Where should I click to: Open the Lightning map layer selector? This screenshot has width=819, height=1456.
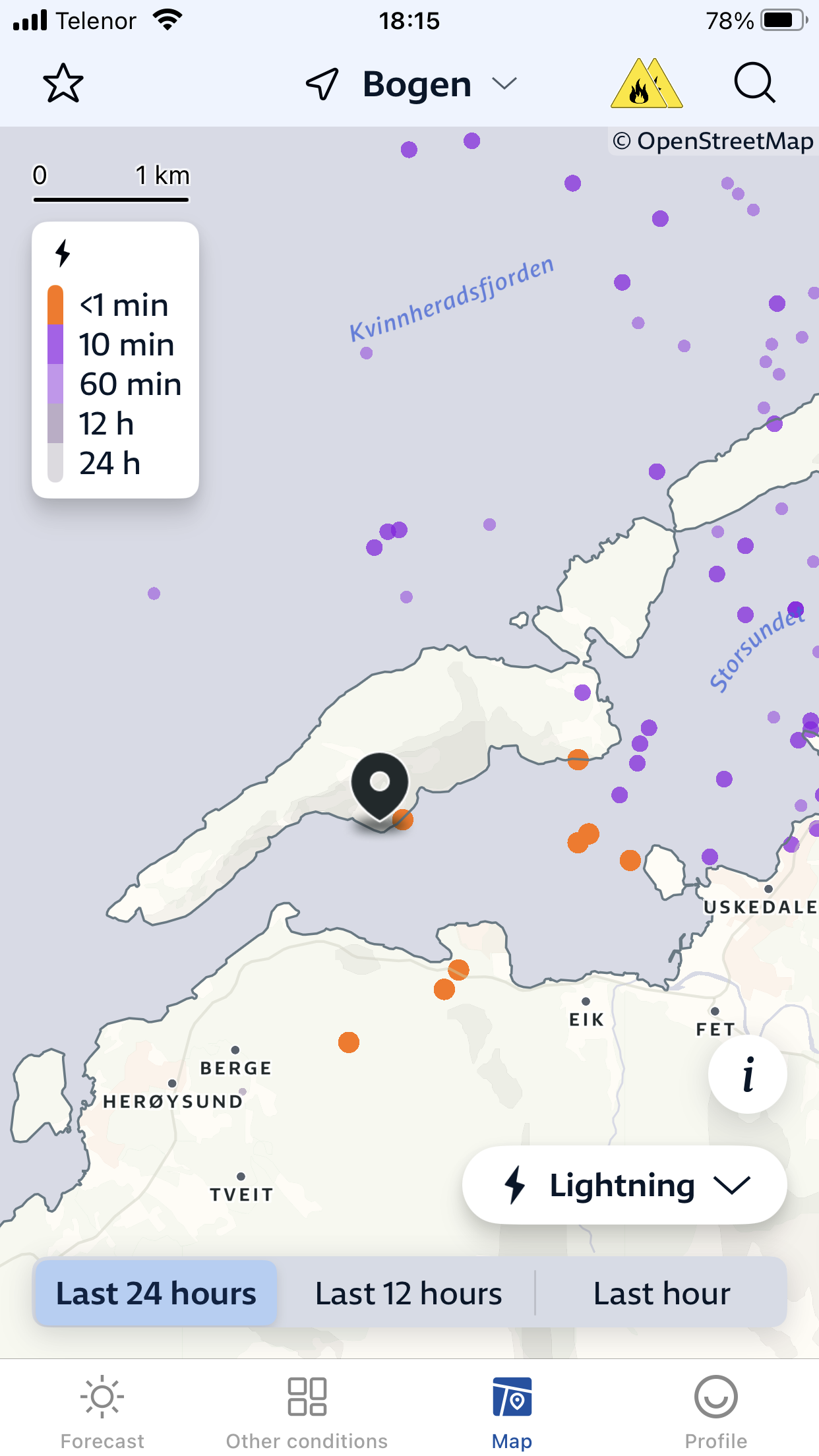[624, 1185]
